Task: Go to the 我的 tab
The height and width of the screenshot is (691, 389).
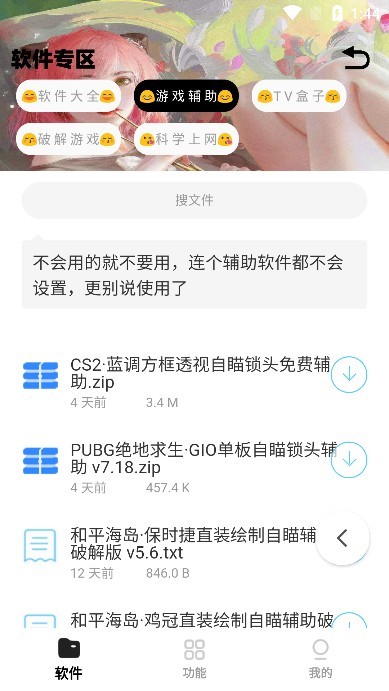Action: (320, 659)
